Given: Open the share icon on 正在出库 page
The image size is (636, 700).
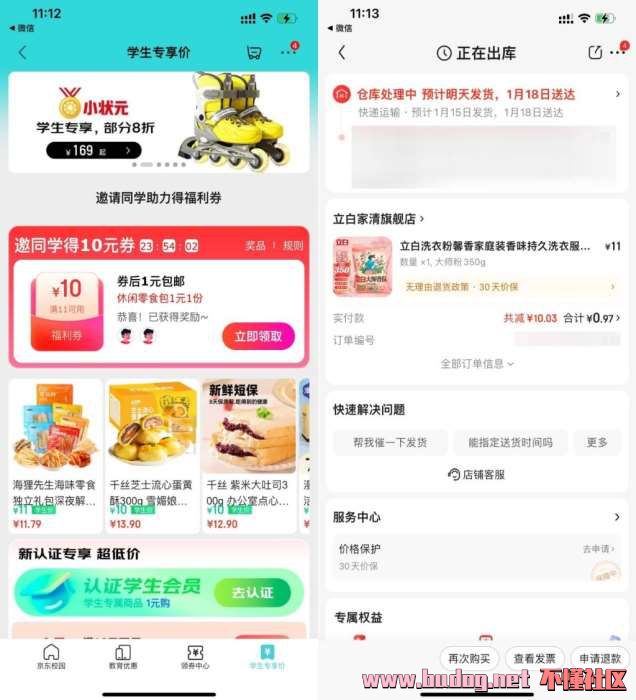Looking at the screenshot, I should click(596, 52).
